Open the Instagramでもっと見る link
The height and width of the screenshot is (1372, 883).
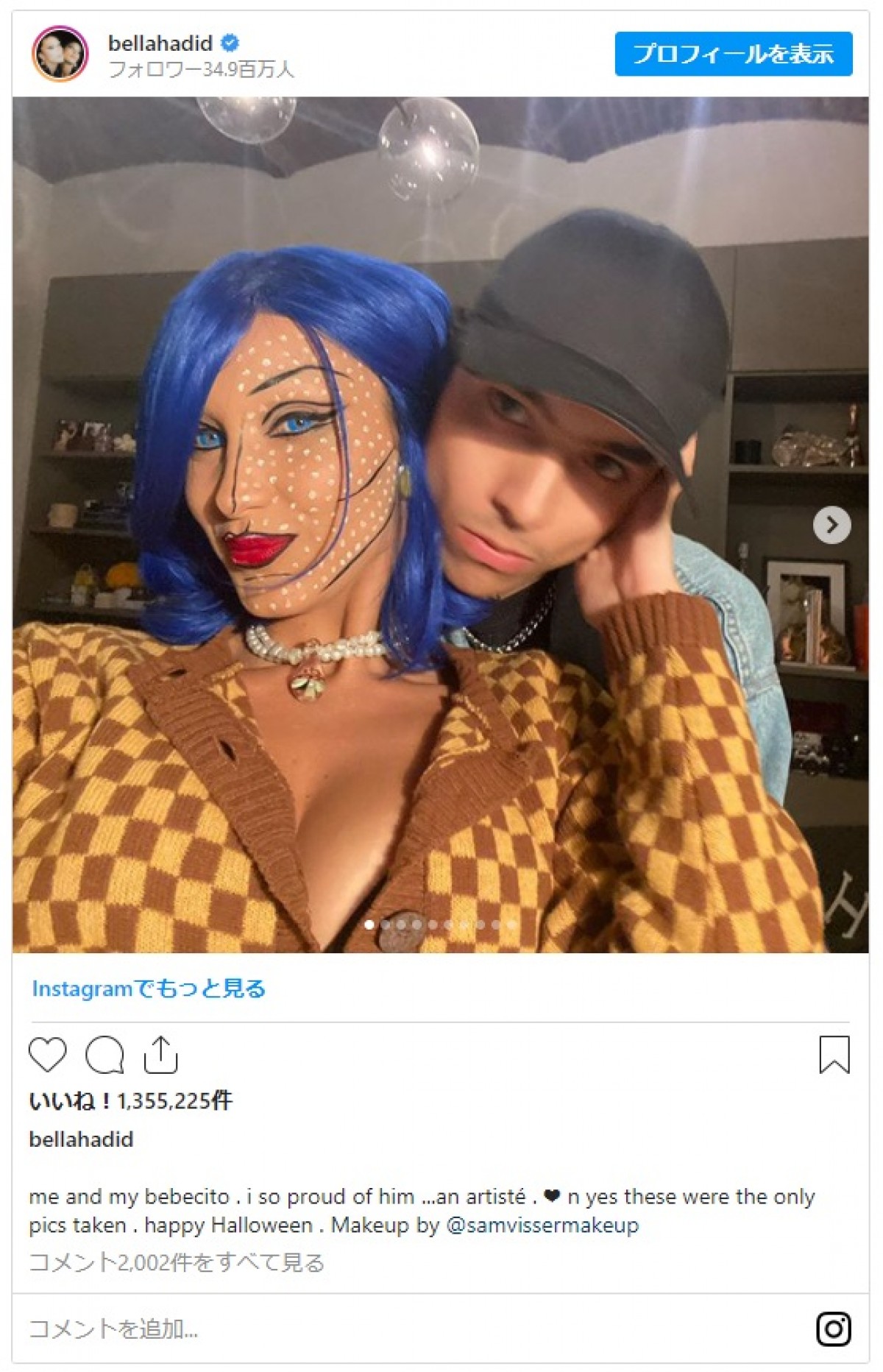pos(148,989)
